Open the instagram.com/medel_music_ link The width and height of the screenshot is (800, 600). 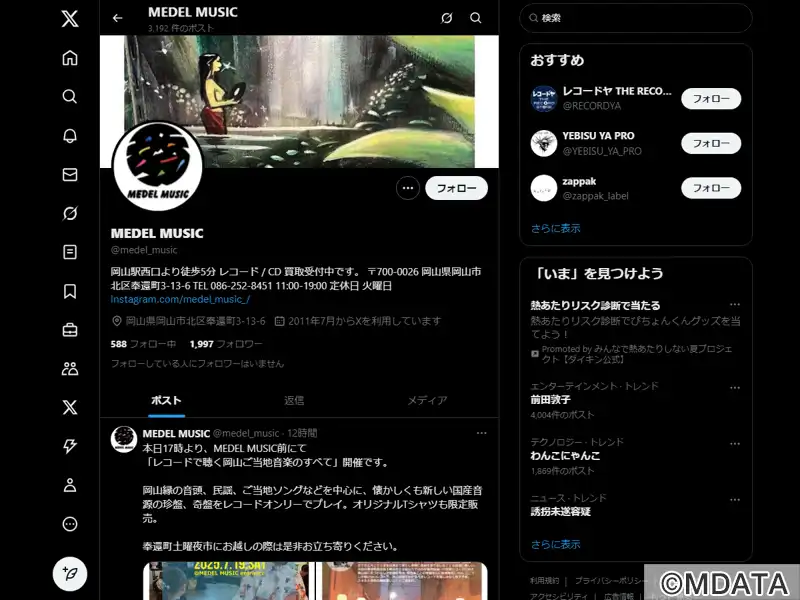tap(180, 299)
